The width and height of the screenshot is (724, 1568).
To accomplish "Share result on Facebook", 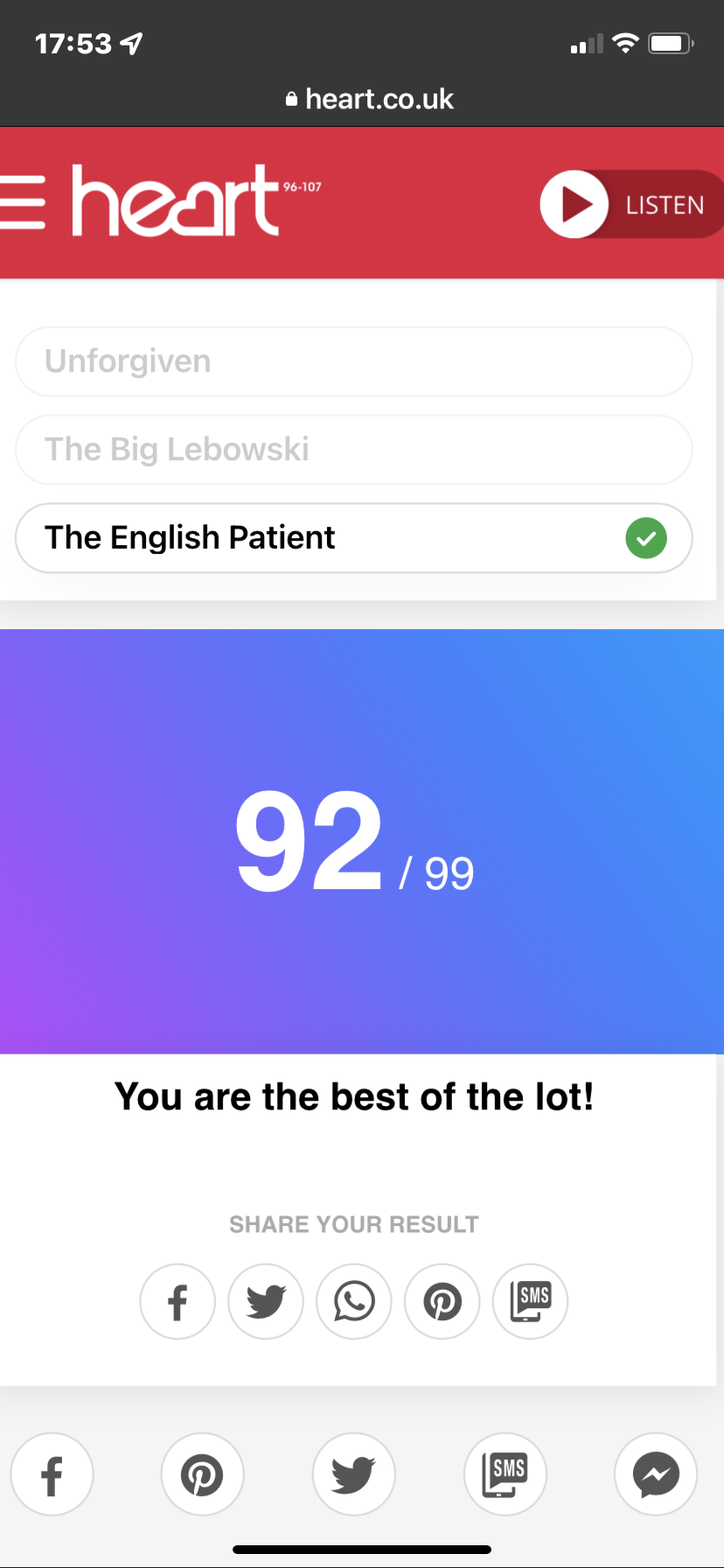I will click(x=178, y=1301).
